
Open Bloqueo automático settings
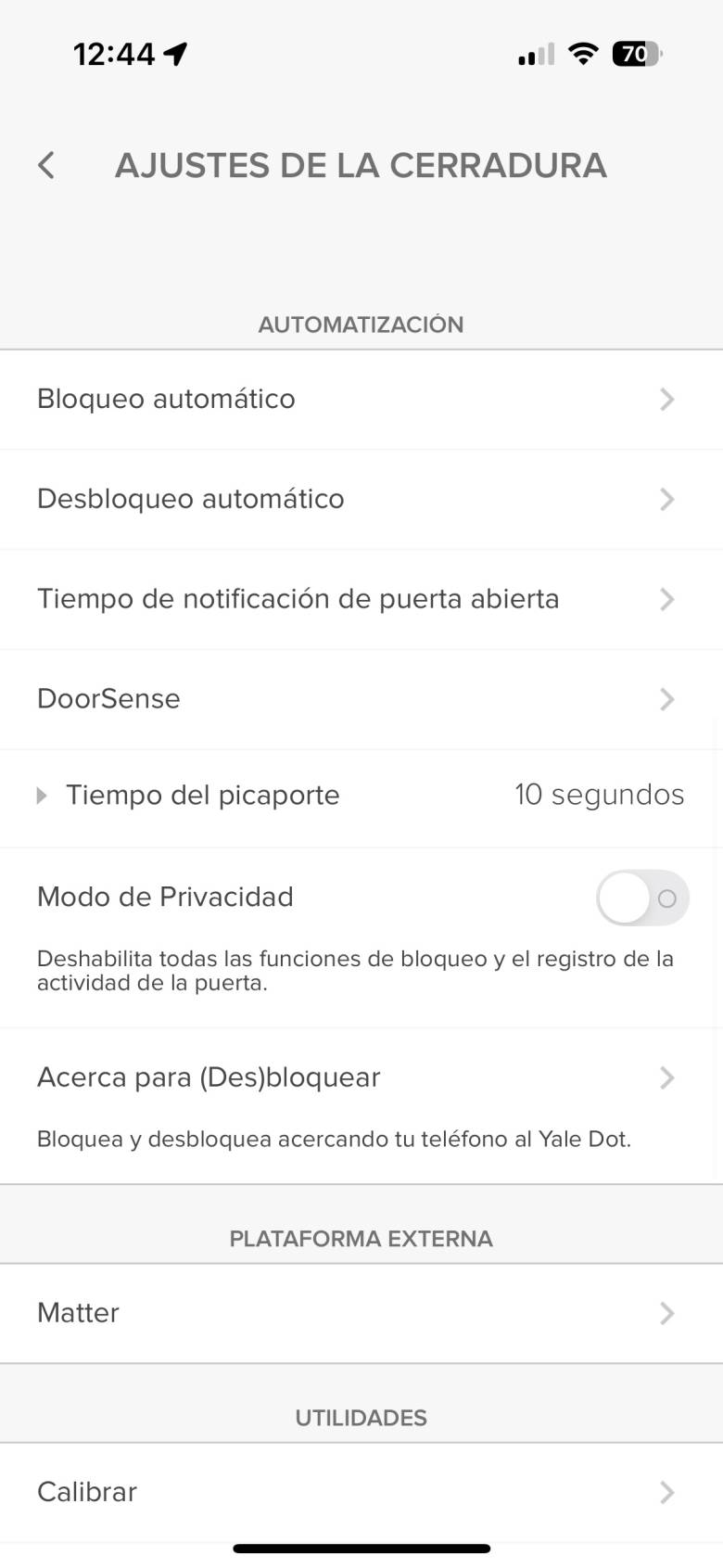pos(361,400)
